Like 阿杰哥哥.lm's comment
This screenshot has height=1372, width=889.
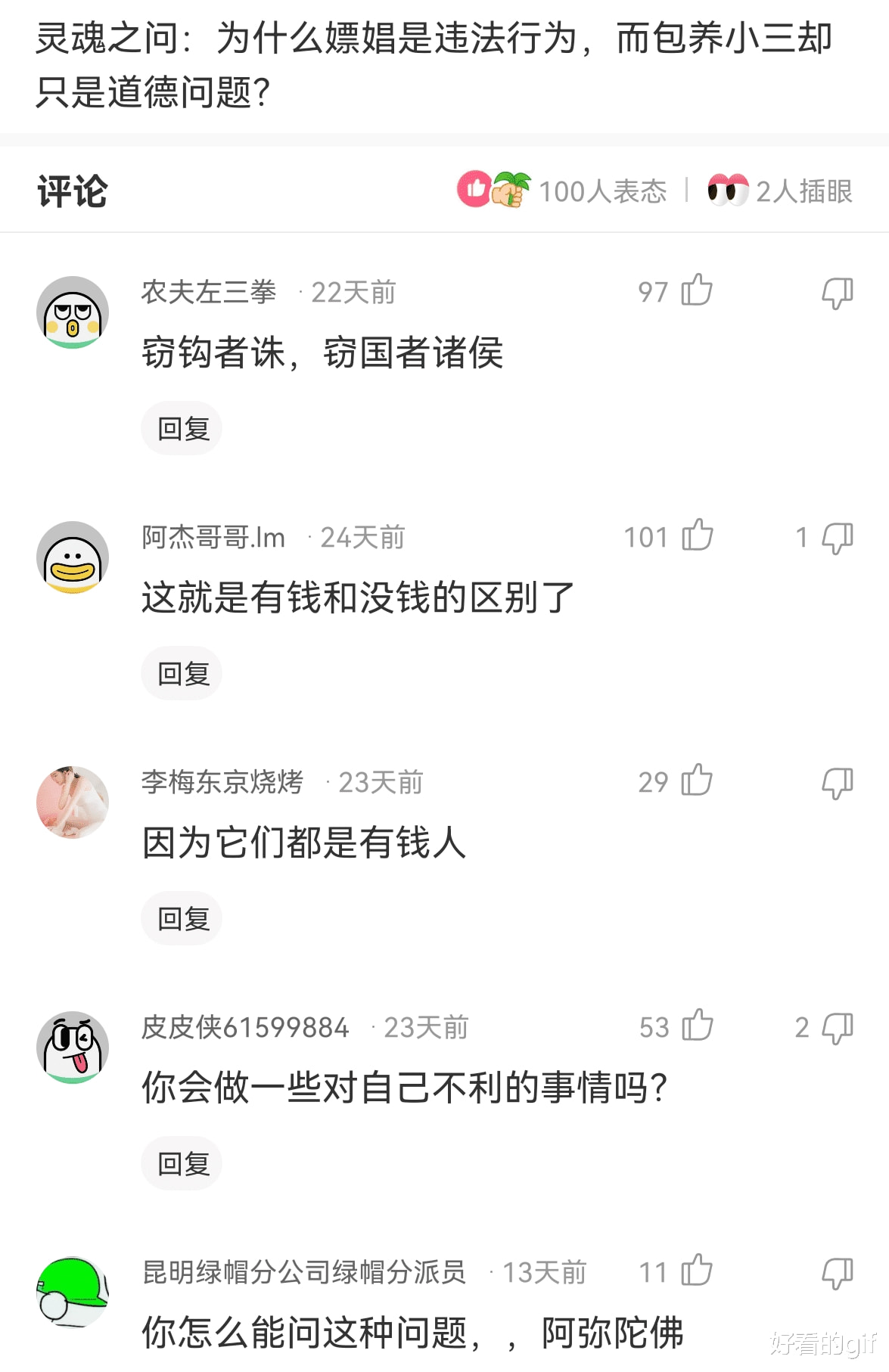tap(697, 535)
